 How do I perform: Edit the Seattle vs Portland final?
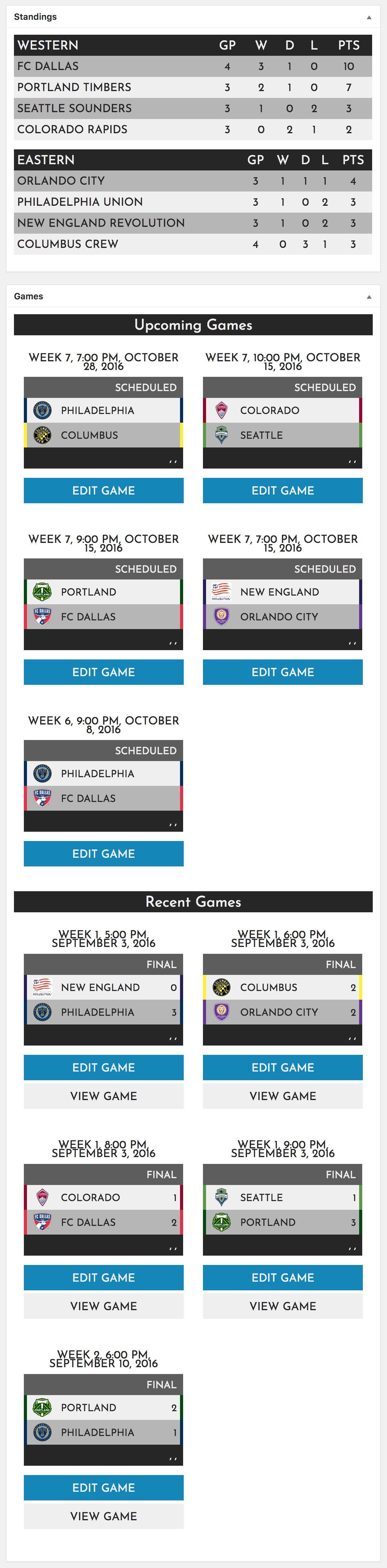point(282,1277)
